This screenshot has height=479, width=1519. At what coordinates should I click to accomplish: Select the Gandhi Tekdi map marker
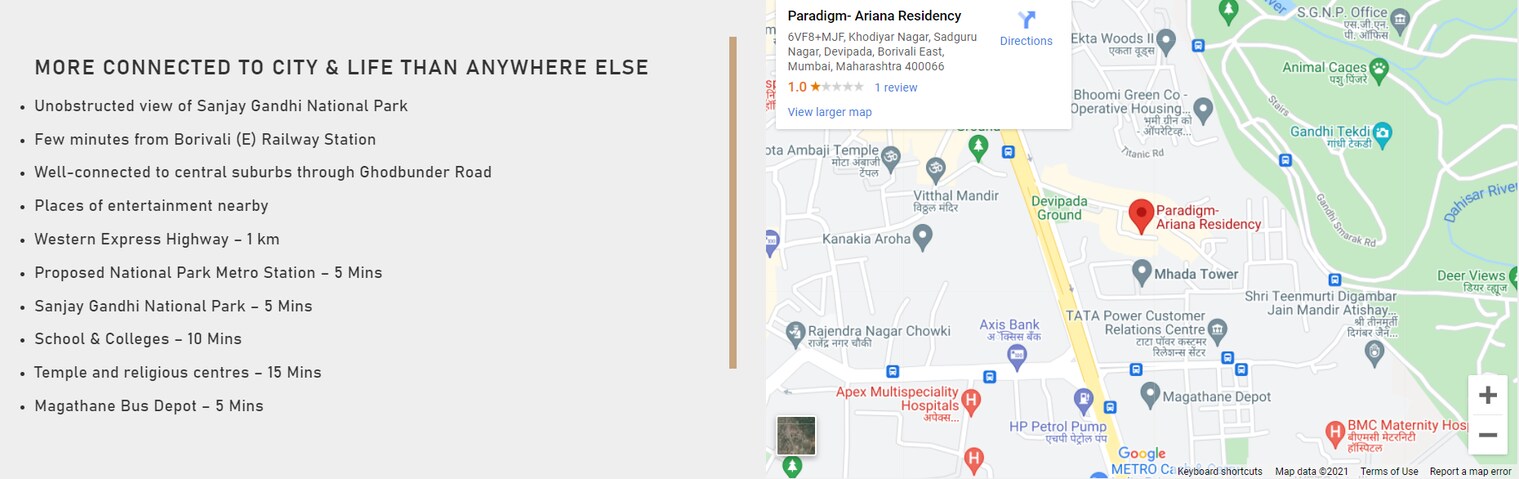point(1383,132)
